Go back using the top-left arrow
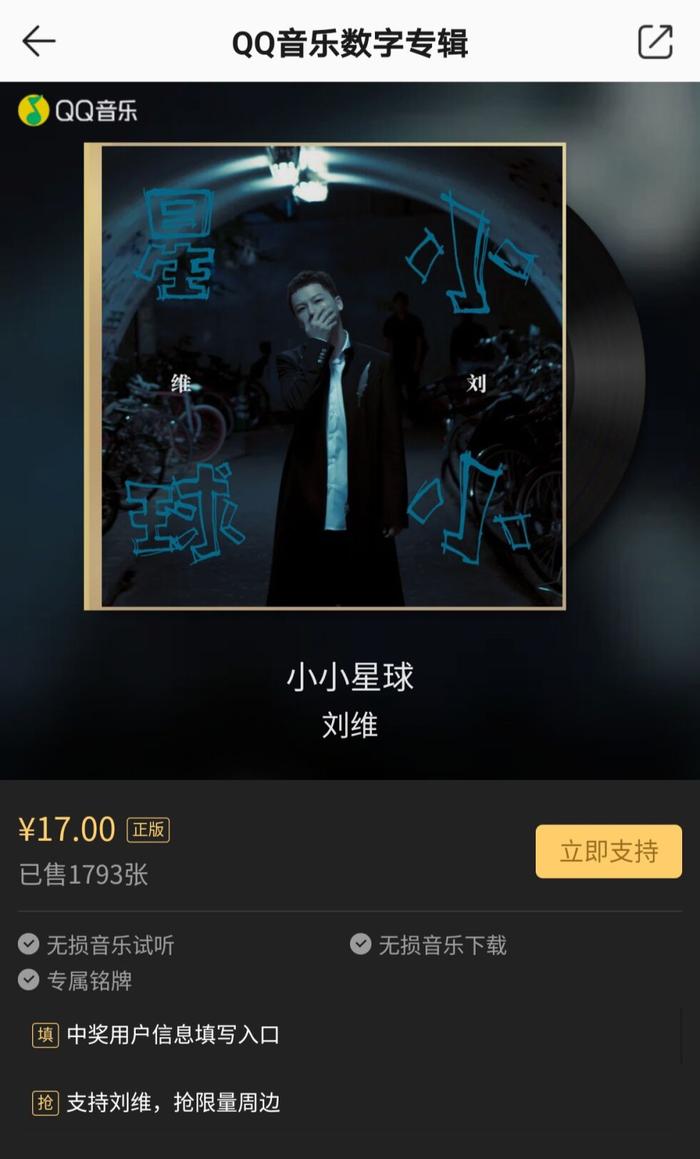 (x=39, y=41)
